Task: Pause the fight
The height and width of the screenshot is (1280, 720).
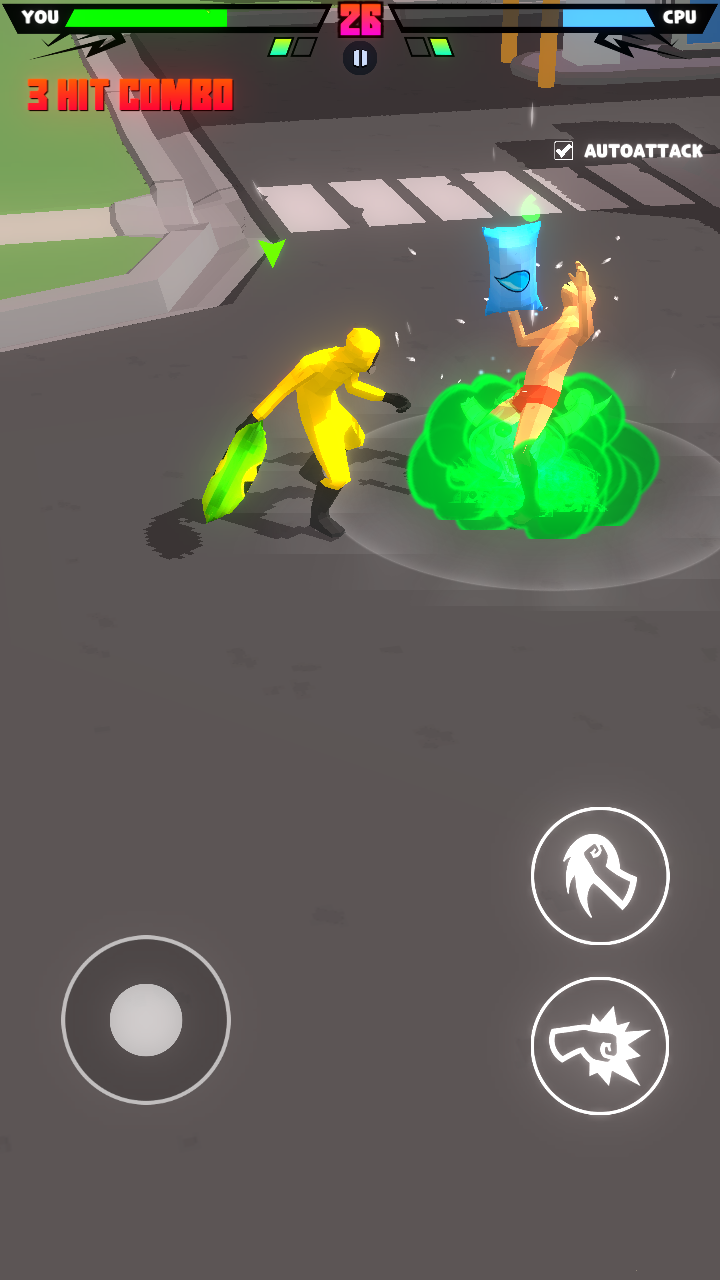Action: [x=360, y=58]
